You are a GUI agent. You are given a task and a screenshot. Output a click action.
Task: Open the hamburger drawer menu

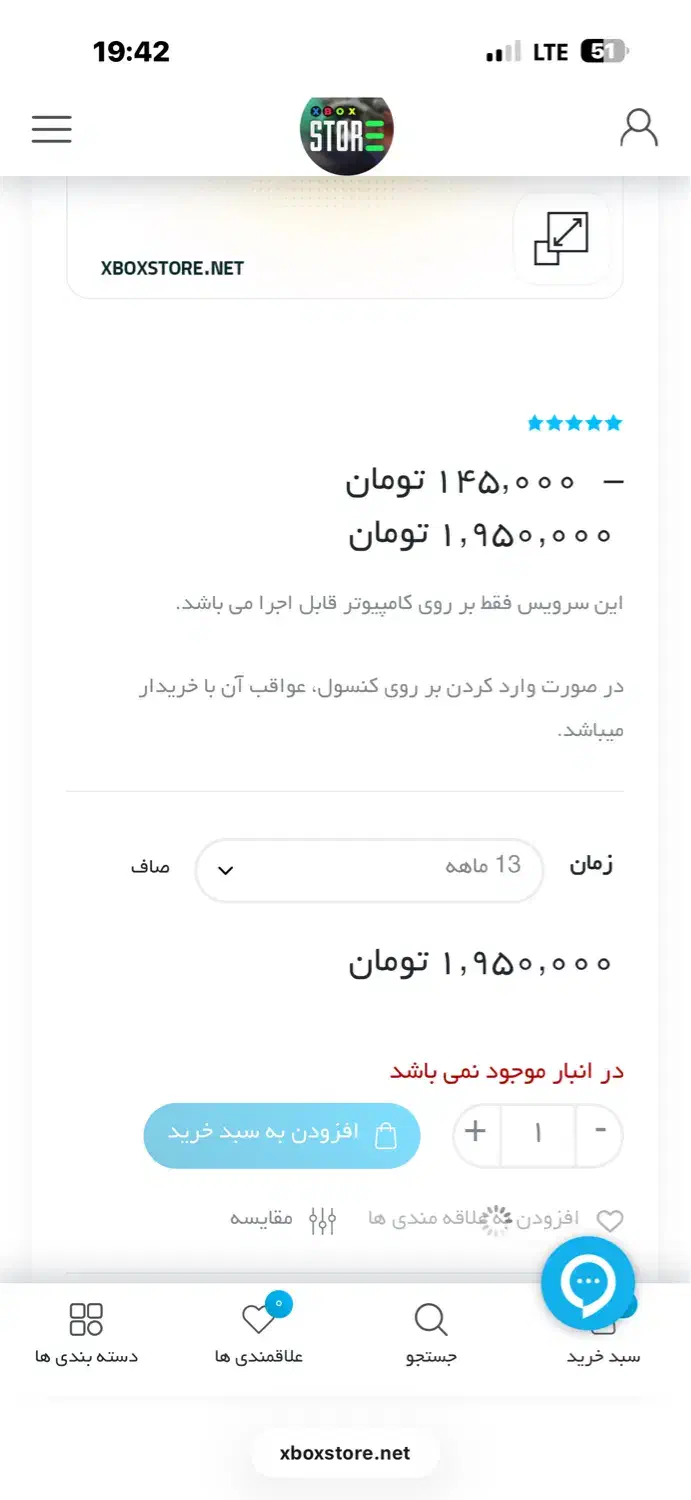[x=51, y=129]
